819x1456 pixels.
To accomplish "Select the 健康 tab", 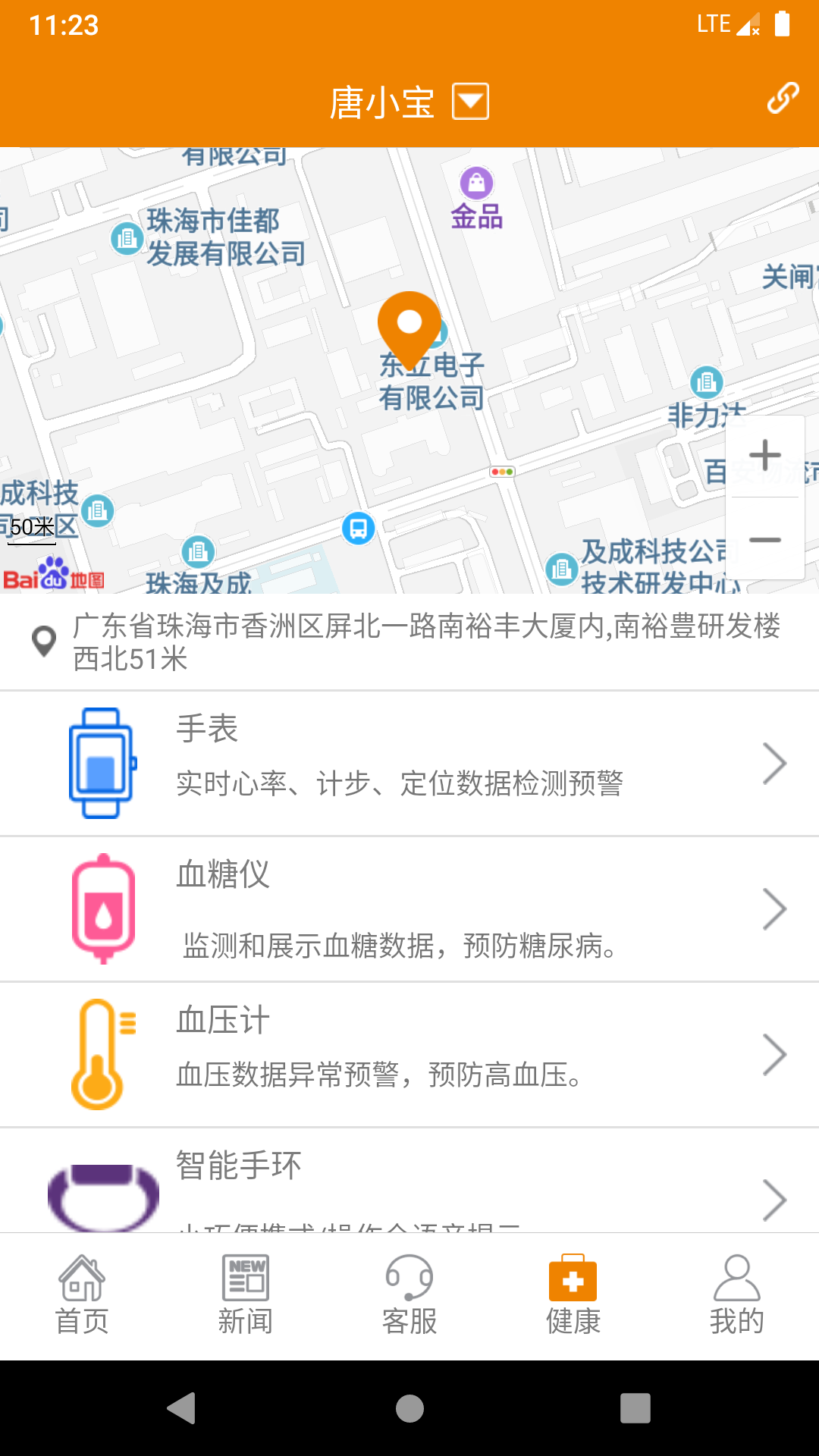I will 573,1295.
